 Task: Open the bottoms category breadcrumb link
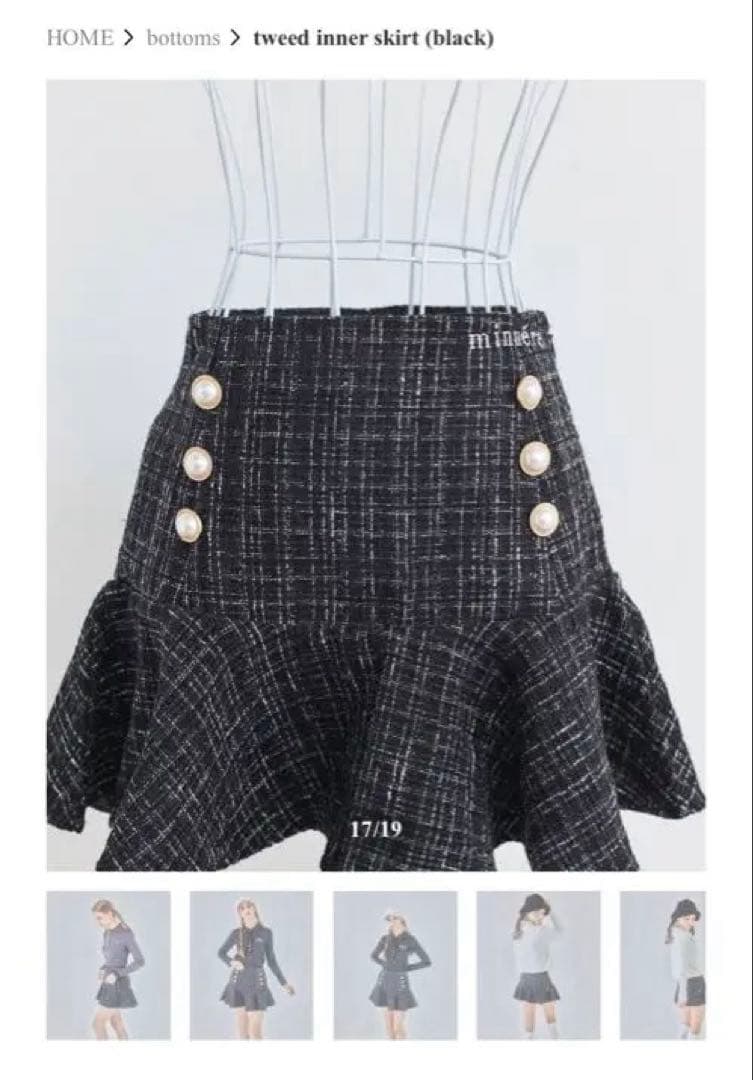click(183, 39)
